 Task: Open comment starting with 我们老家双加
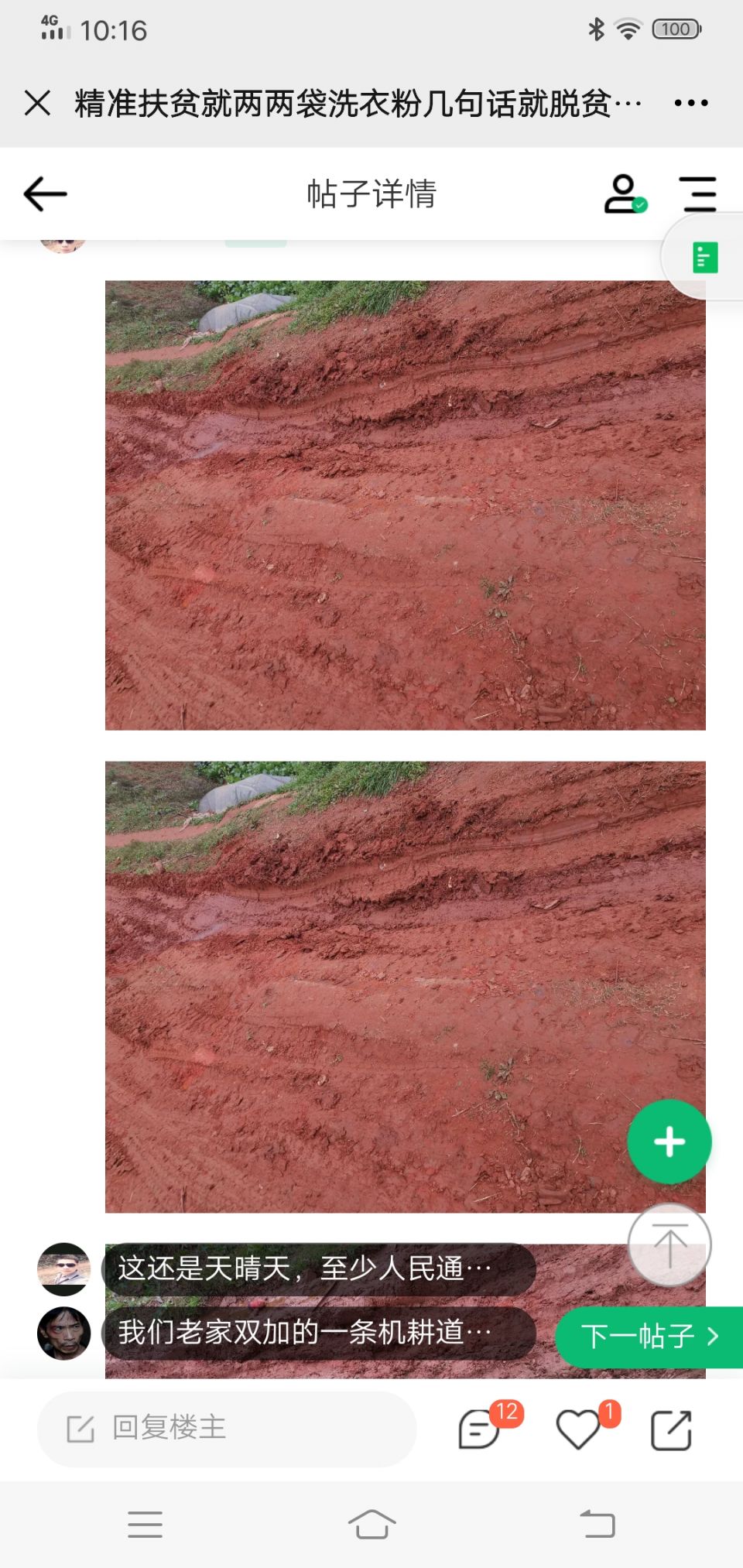coord(317,1333)
